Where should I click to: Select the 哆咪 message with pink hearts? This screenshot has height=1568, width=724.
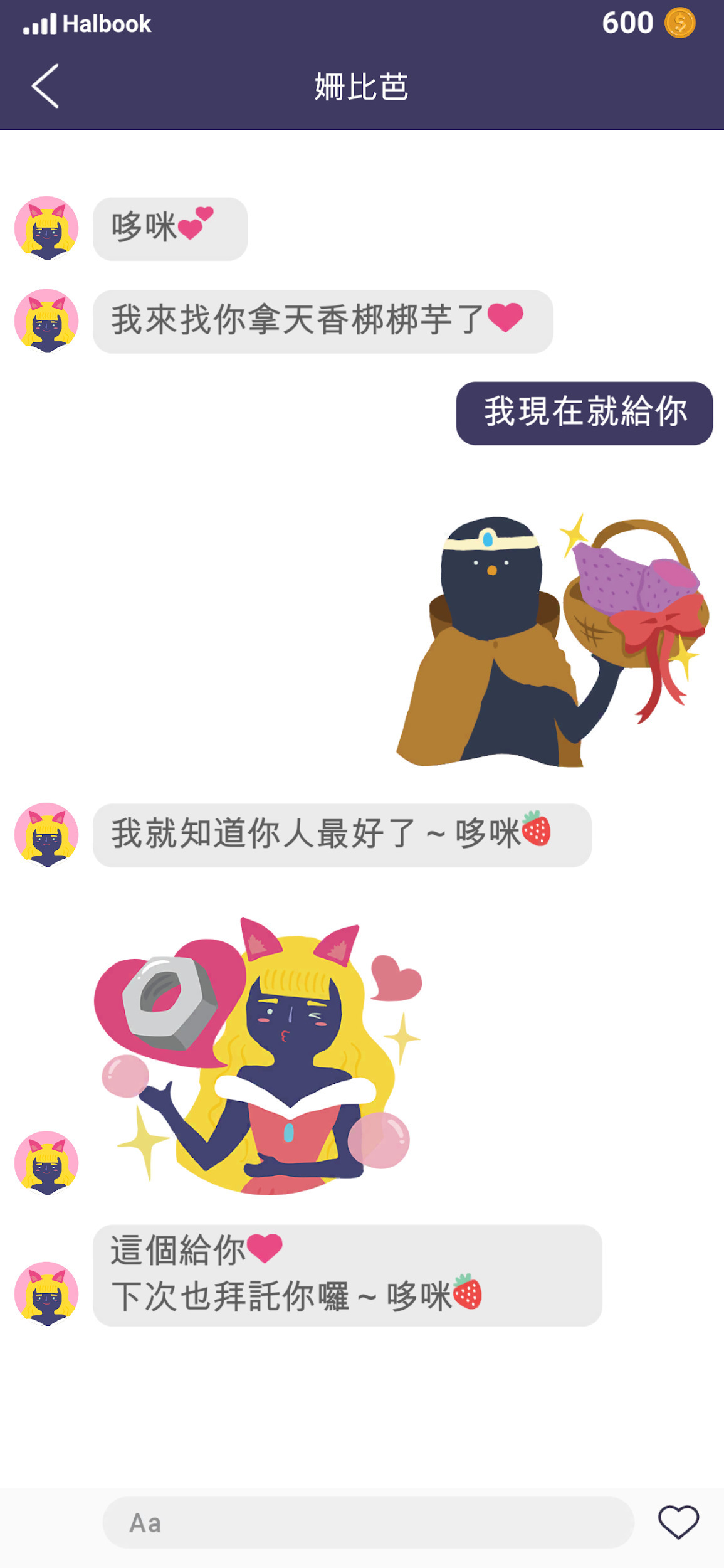pos(171,228)
